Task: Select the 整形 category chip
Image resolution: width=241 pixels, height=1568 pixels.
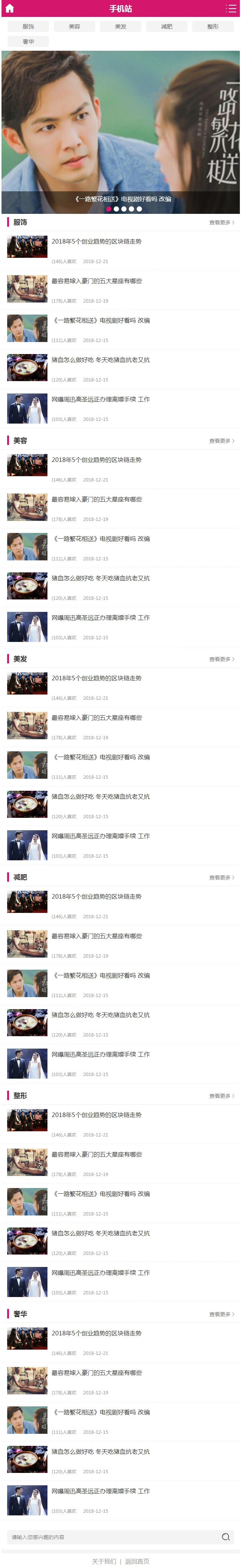Action: pyautogui.click(x=212, y=27)
